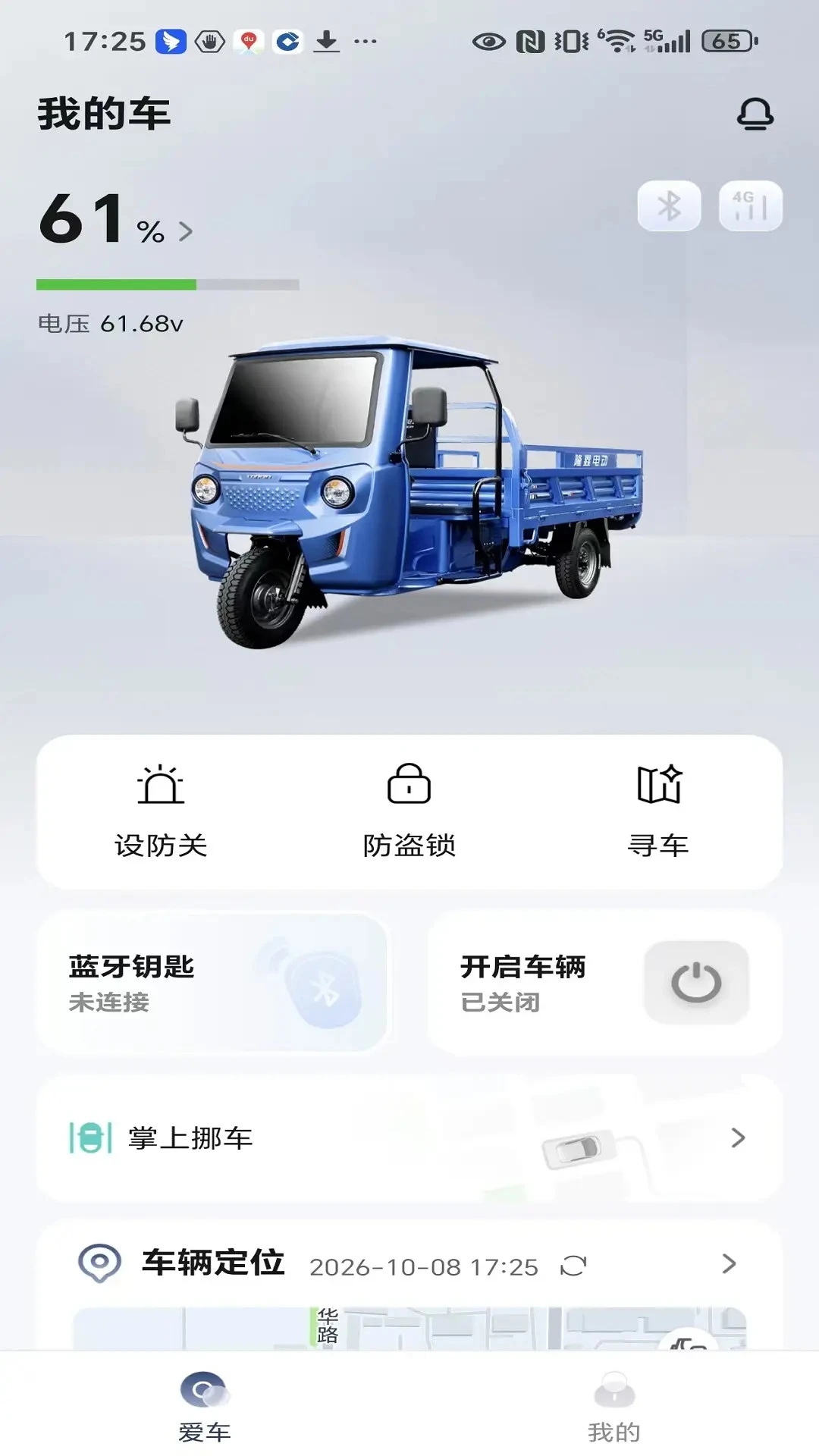
Task: Tap 设防关 to arm the vehicle
Action: pyautogui.click(x=161, y=812)
